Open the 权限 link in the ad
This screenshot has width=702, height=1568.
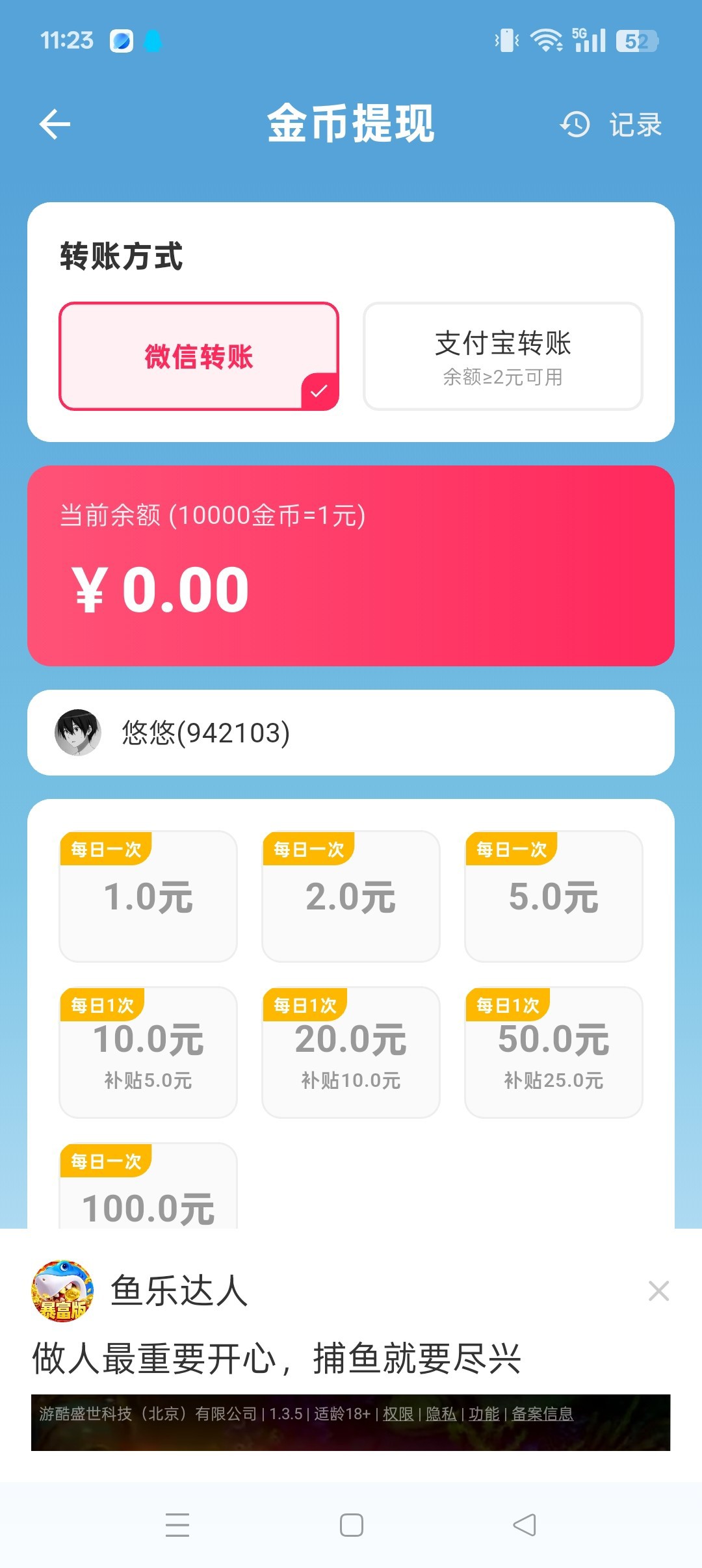(x=398, y=1413)
